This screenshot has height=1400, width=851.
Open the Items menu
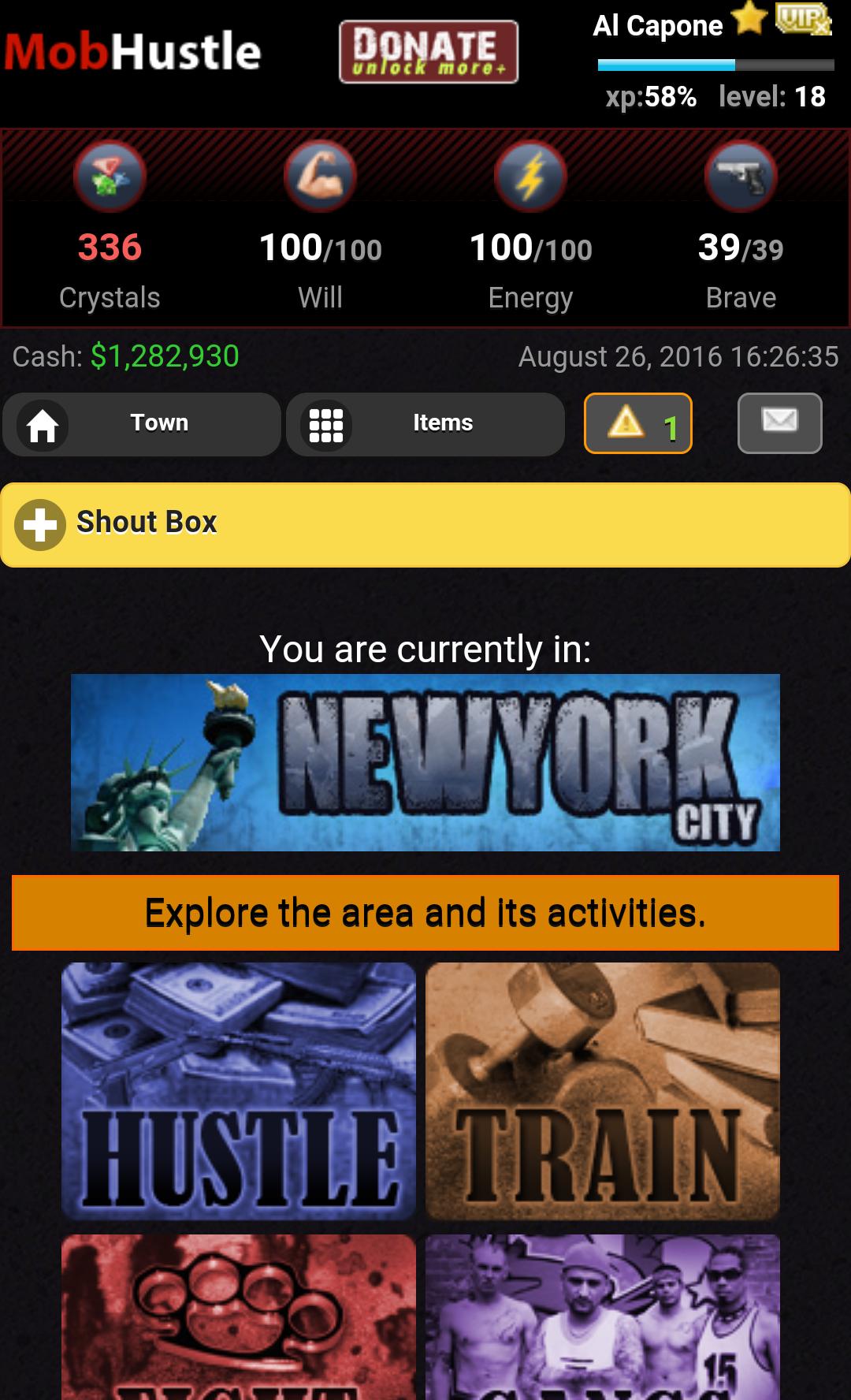pos(425,424)
